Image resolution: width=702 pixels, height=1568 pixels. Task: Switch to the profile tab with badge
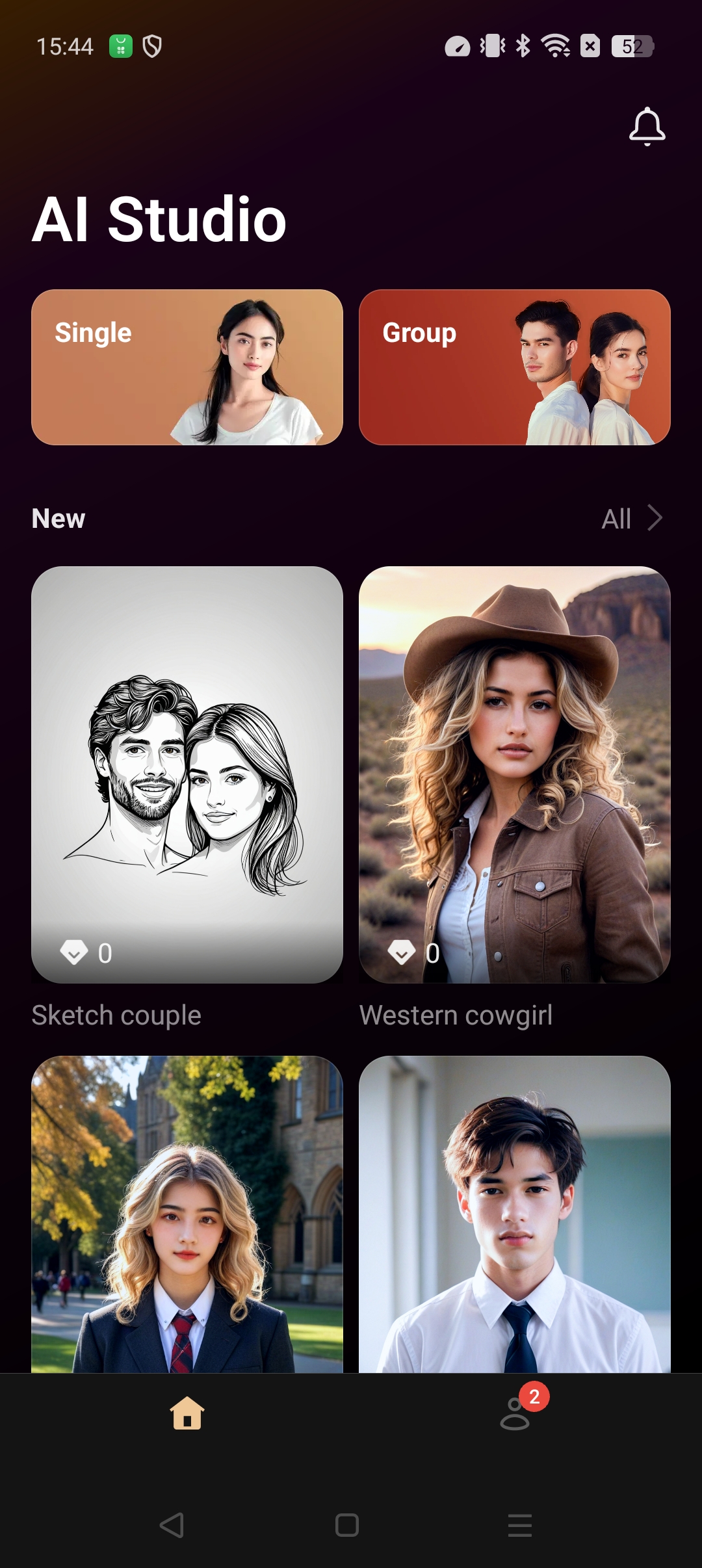click(x=515, y=1413)
